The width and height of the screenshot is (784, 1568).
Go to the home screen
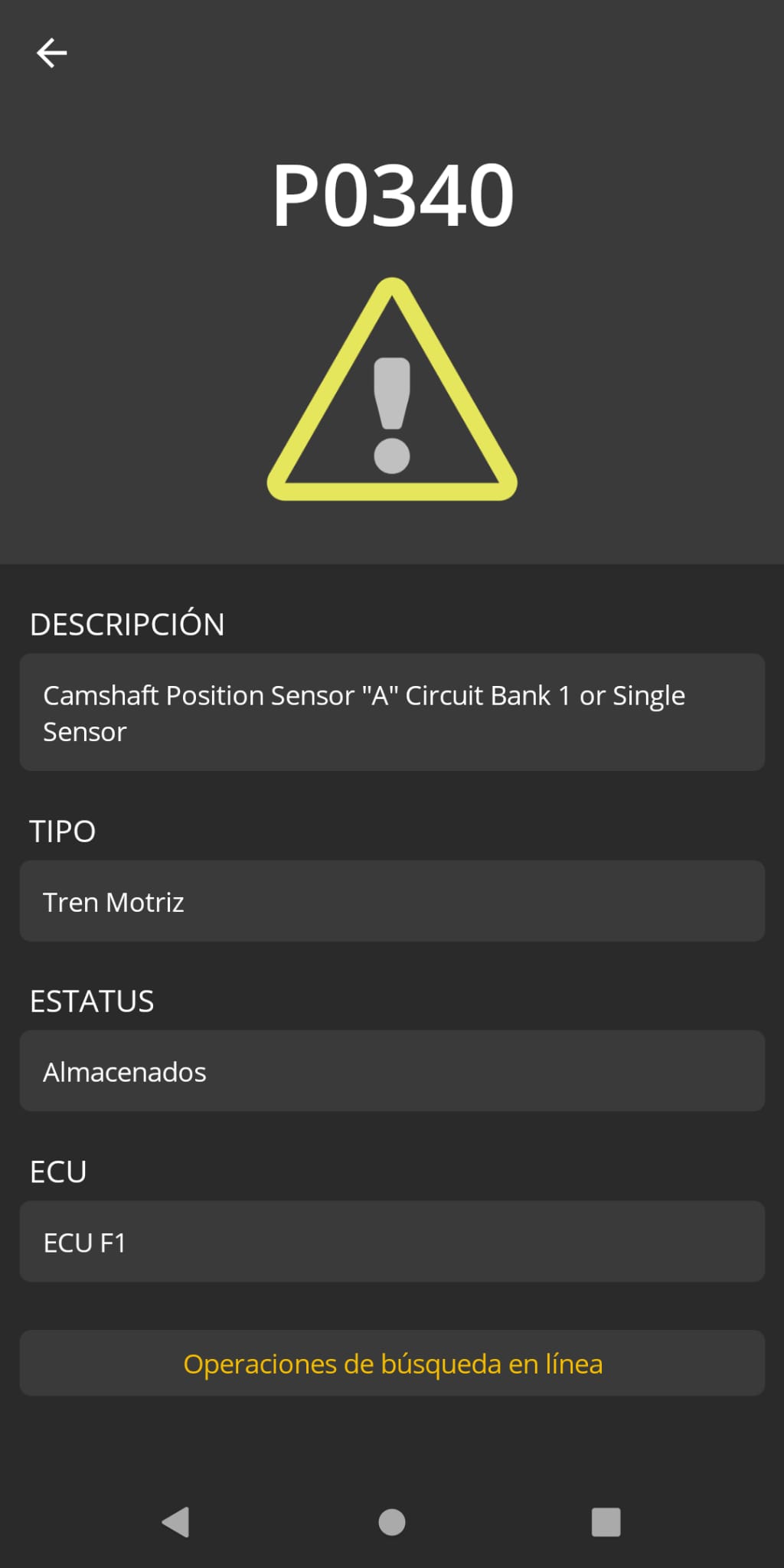point(392,1522)
